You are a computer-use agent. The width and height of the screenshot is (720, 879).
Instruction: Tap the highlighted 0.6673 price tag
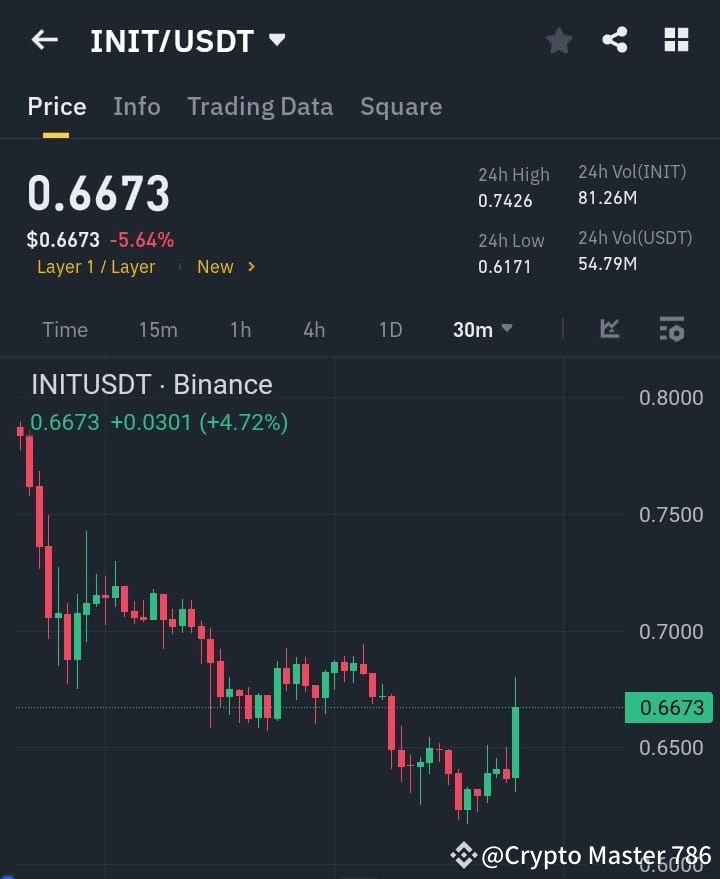pos(672,707)
